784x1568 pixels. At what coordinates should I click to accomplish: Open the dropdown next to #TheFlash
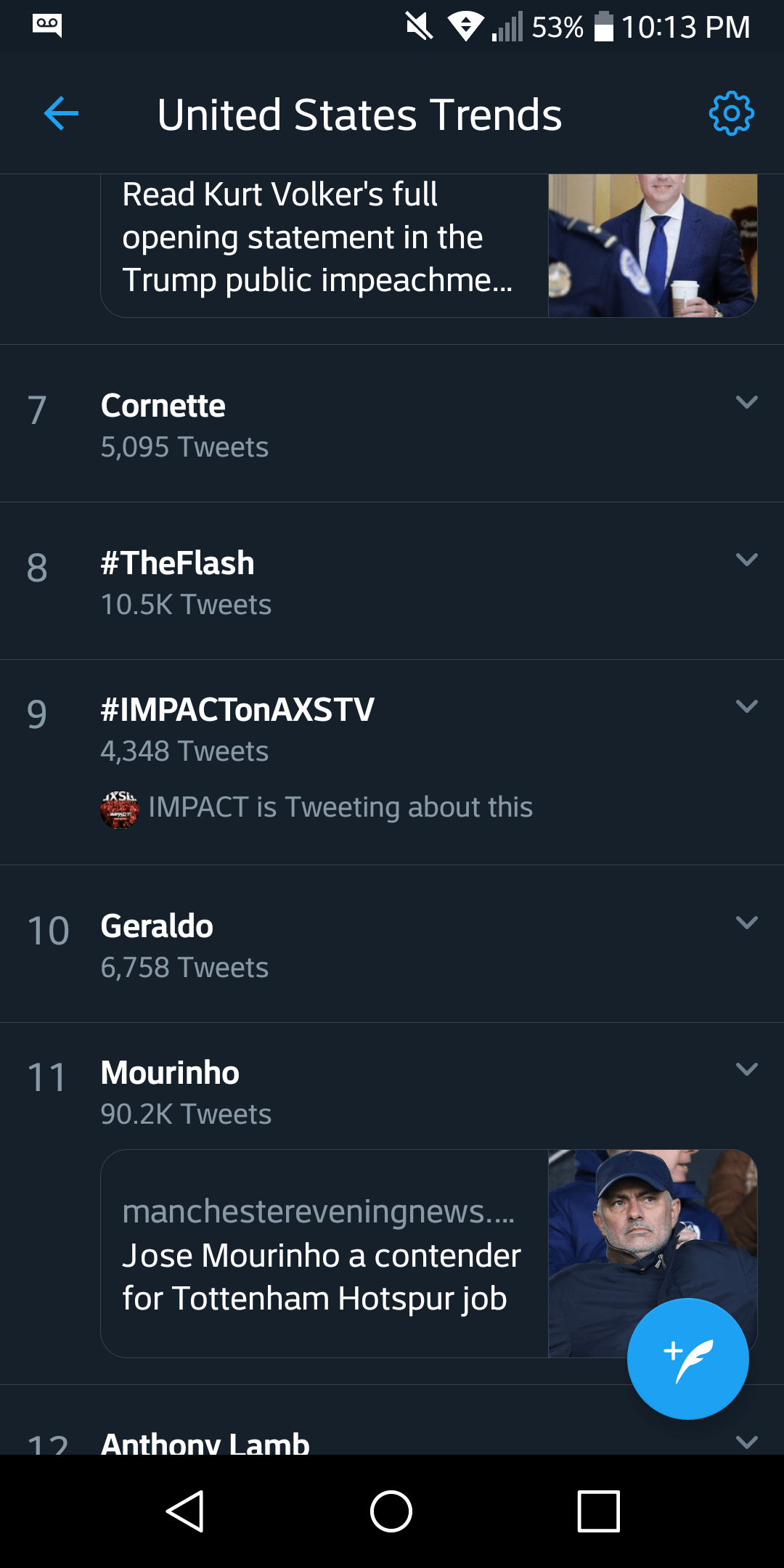[746, 560]
